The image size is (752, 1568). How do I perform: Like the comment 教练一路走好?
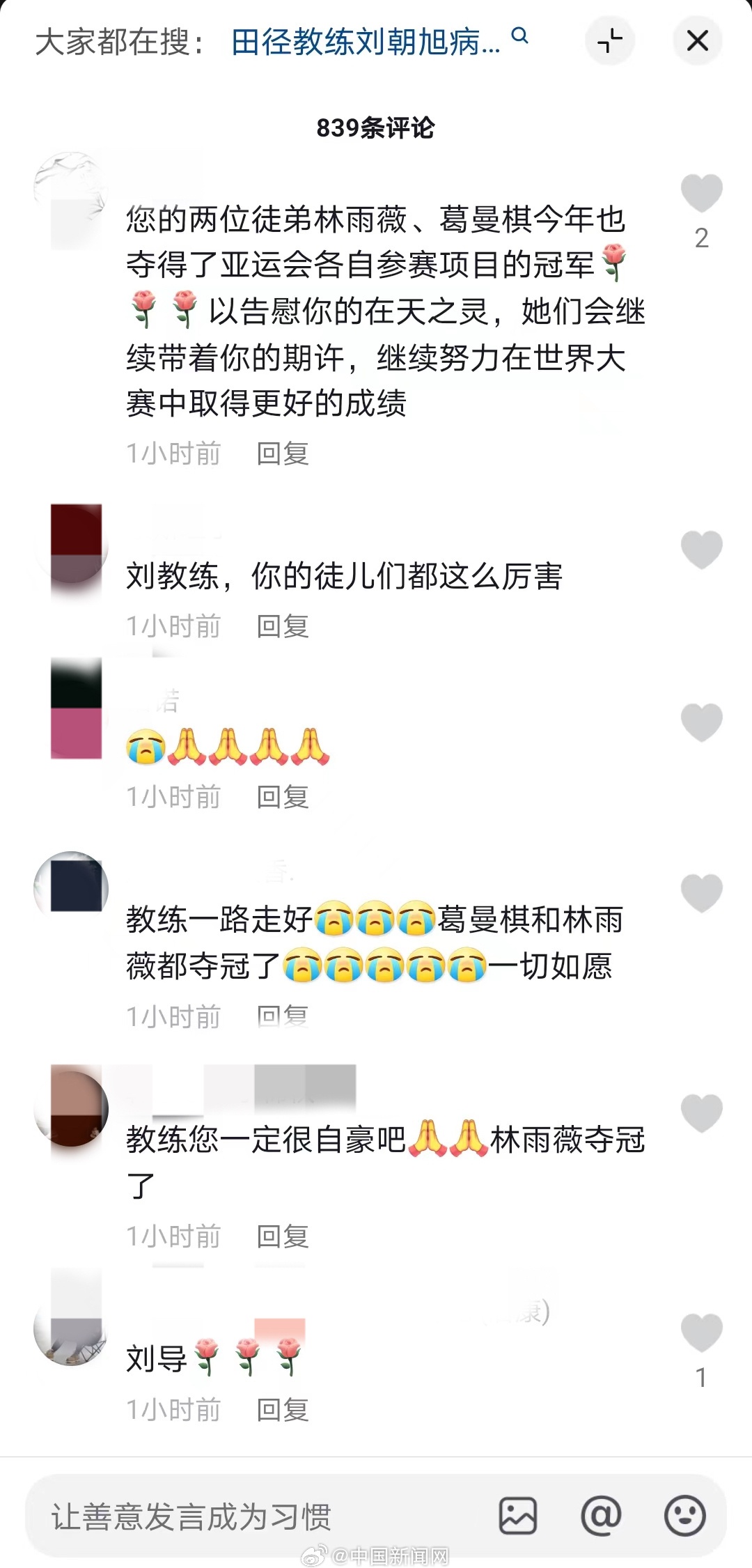[x=701, y=892]
